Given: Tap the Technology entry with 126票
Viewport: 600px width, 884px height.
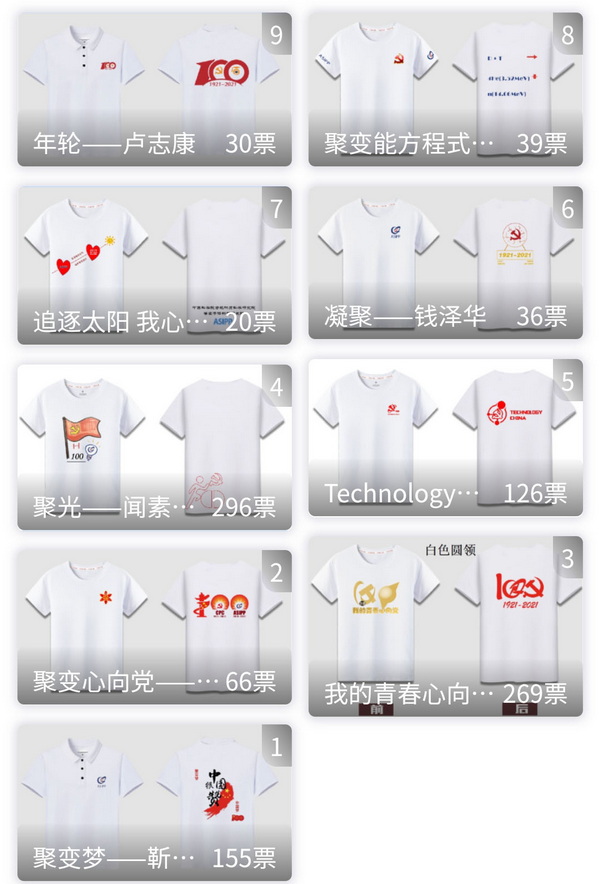Looking at the screenshot, I should click(x=445, y=438).
